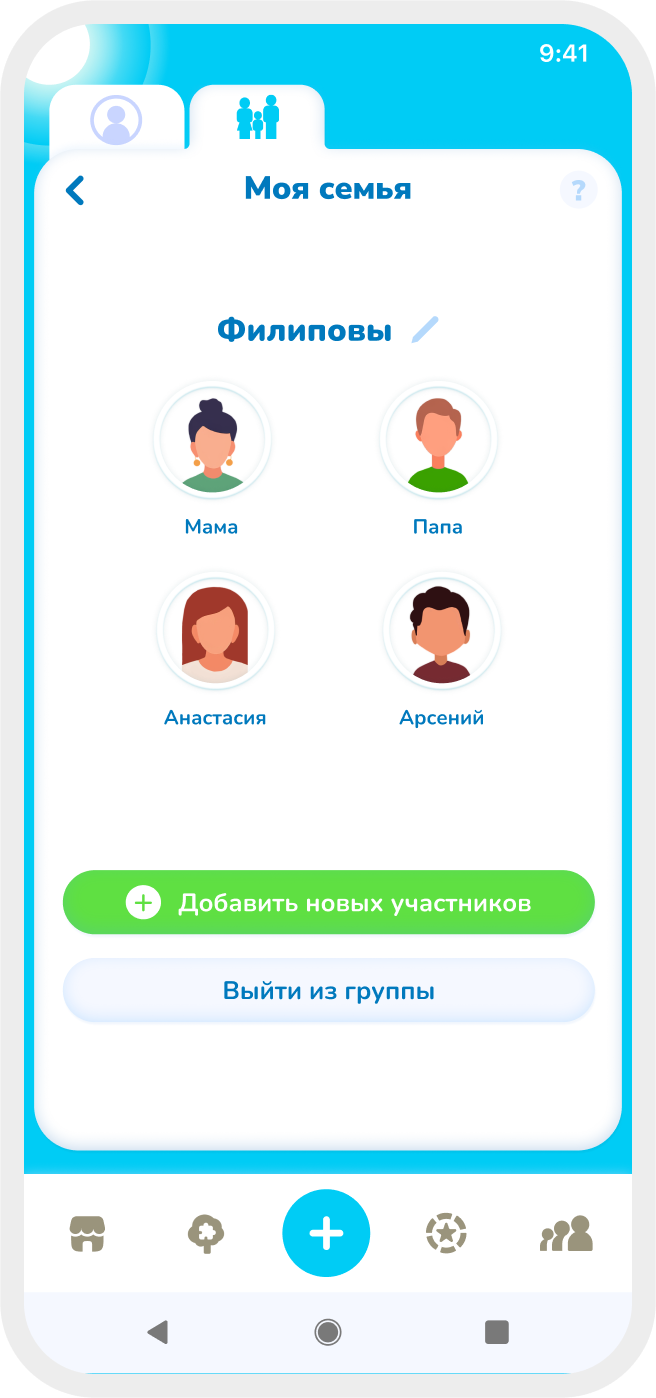Open the star rewards tab
The image size is (656, 1398).
tap(446, 1234)
